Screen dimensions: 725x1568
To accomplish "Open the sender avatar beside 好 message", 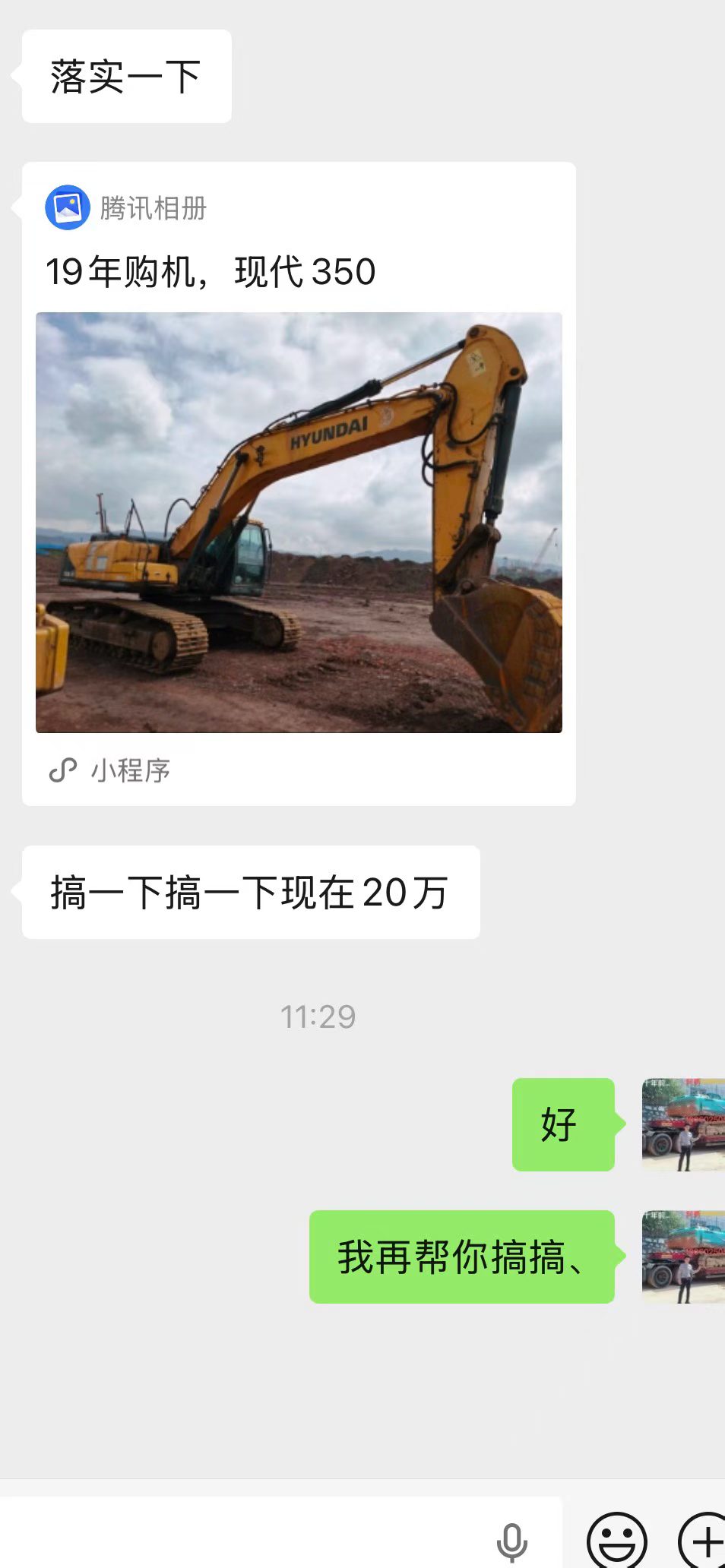I will (x=682, y=1124).
